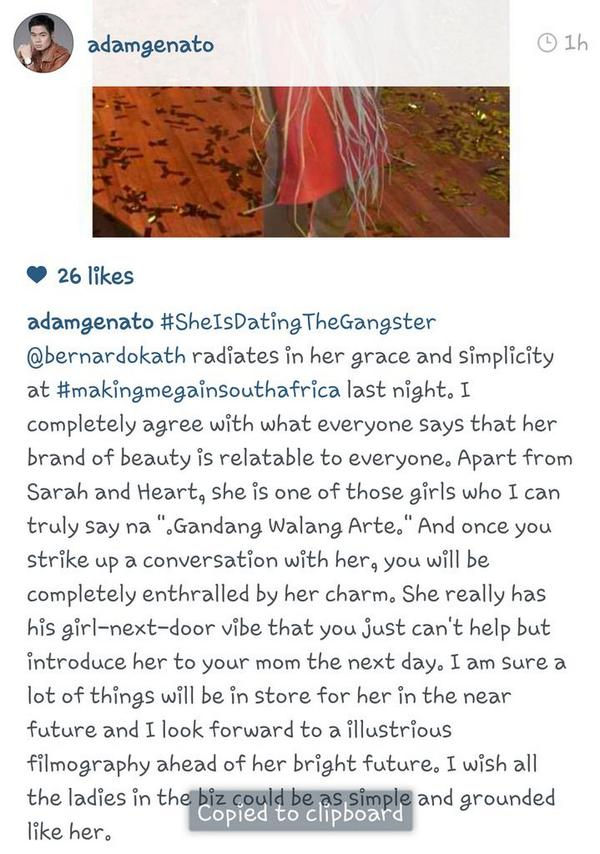Open adamgenato's profile picture
The height and width of the screenshot is (854, 600).
click(43, 44)
